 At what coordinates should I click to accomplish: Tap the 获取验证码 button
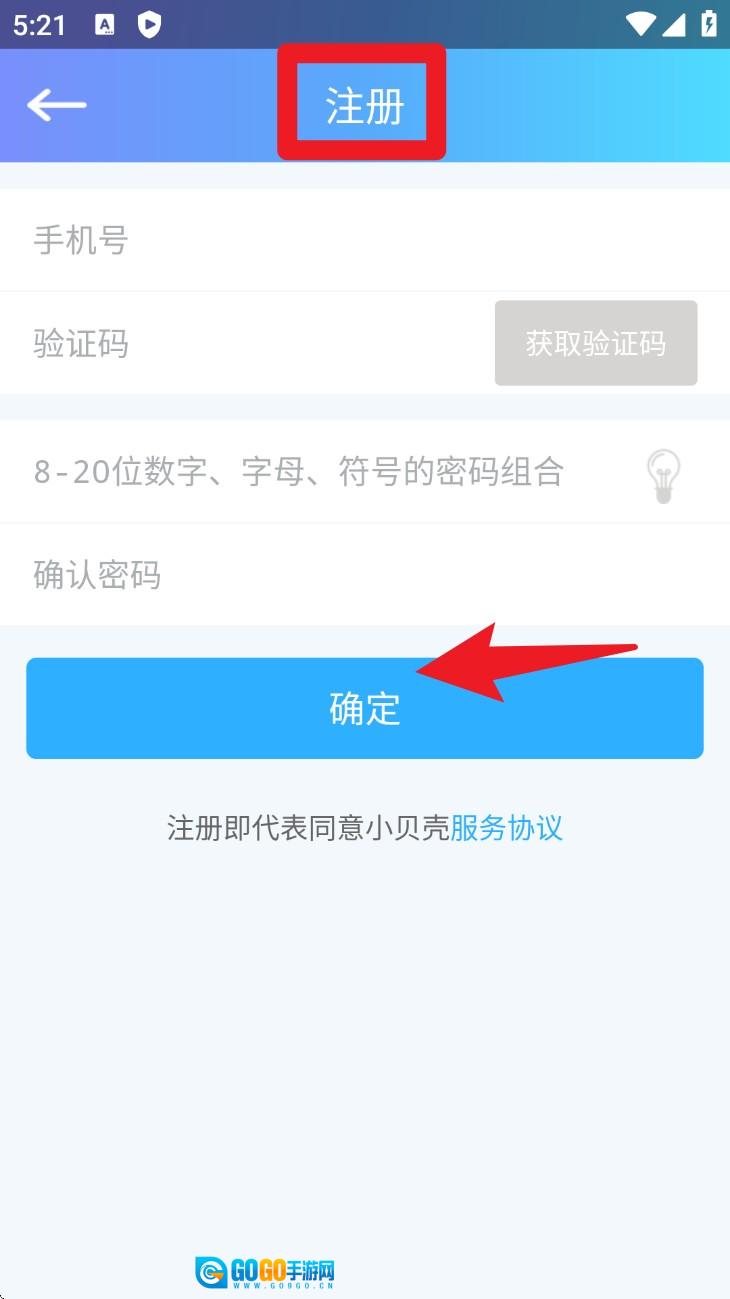tap(596, 343)
